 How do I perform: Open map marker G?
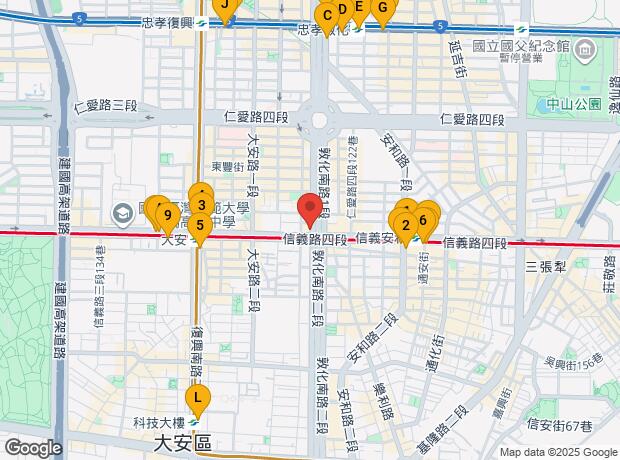[x=381, y=8]
